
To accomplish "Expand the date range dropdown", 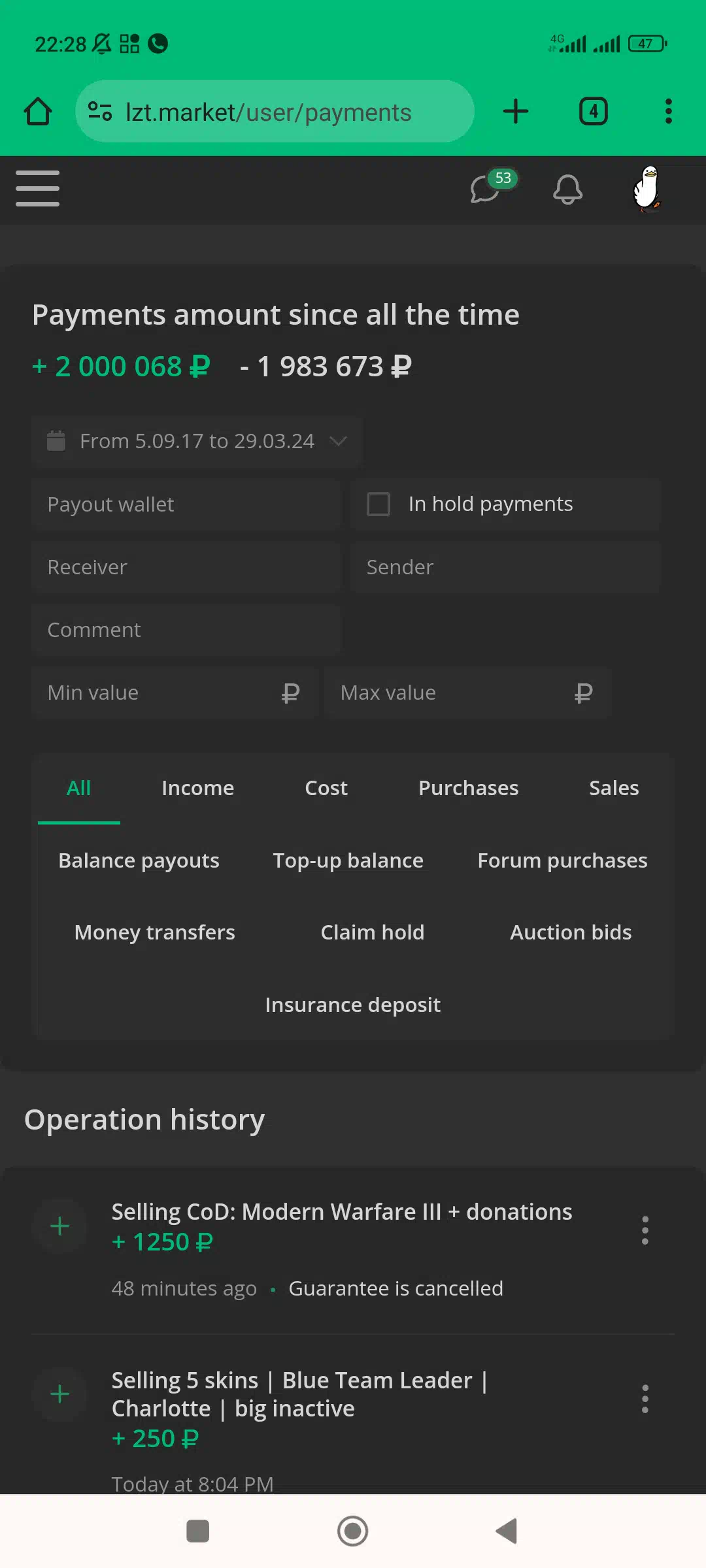I will tap(197, 441).
